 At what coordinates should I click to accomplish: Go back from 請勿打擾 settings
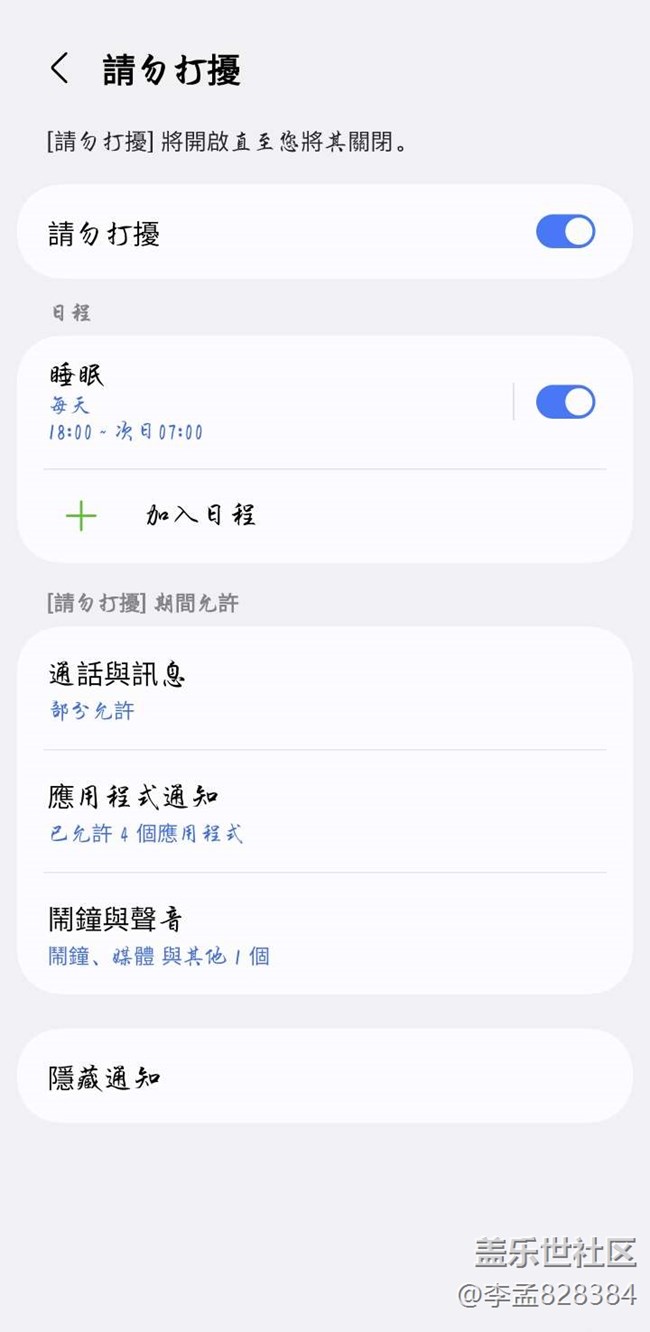point(60,69)
